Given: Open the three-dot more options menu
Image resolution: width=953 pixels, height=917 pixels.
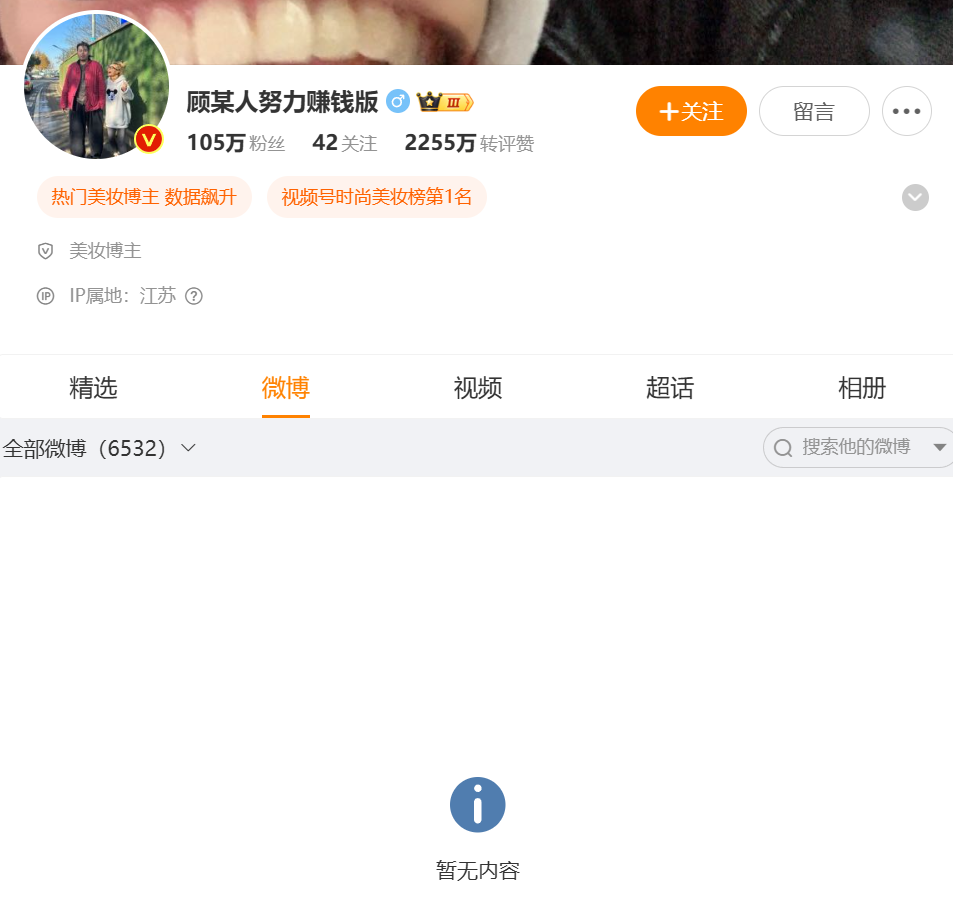Looking at the screenshot, I should point(906,111).
